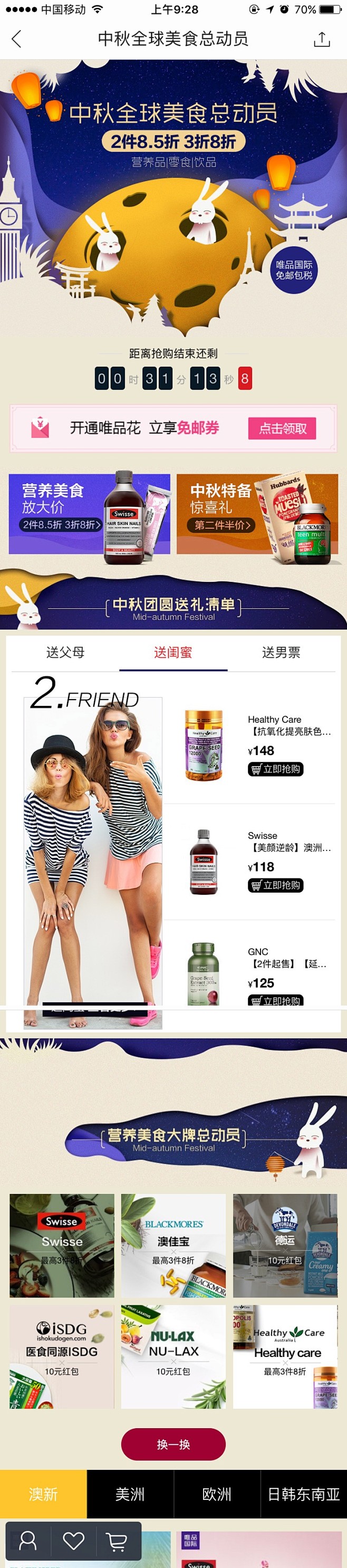Tap 换一换 to refresh brands

173,1445
